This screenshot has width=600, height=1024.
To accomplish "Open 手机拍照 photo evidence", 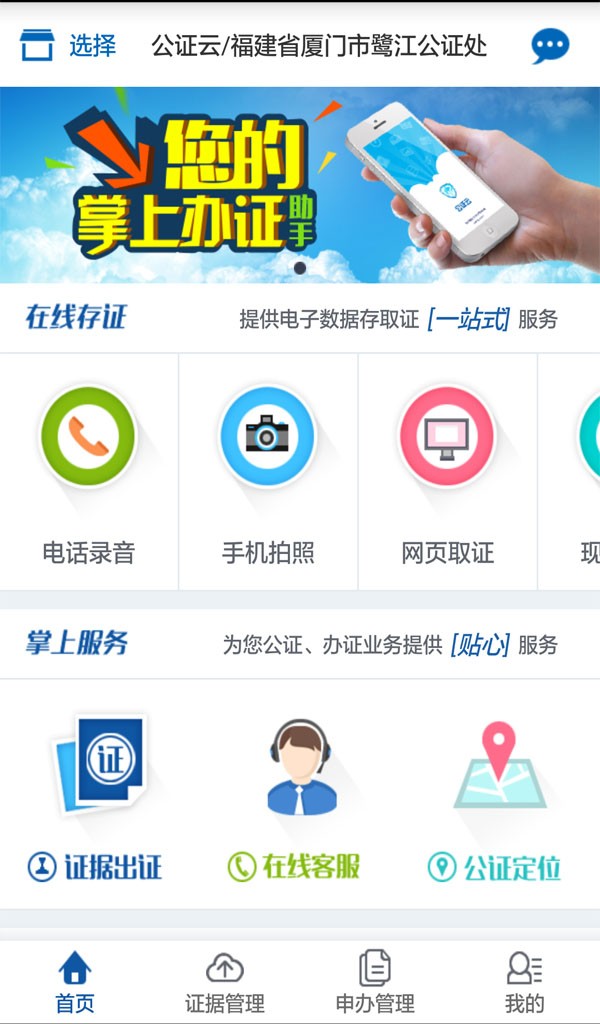I will pos(268,472).
